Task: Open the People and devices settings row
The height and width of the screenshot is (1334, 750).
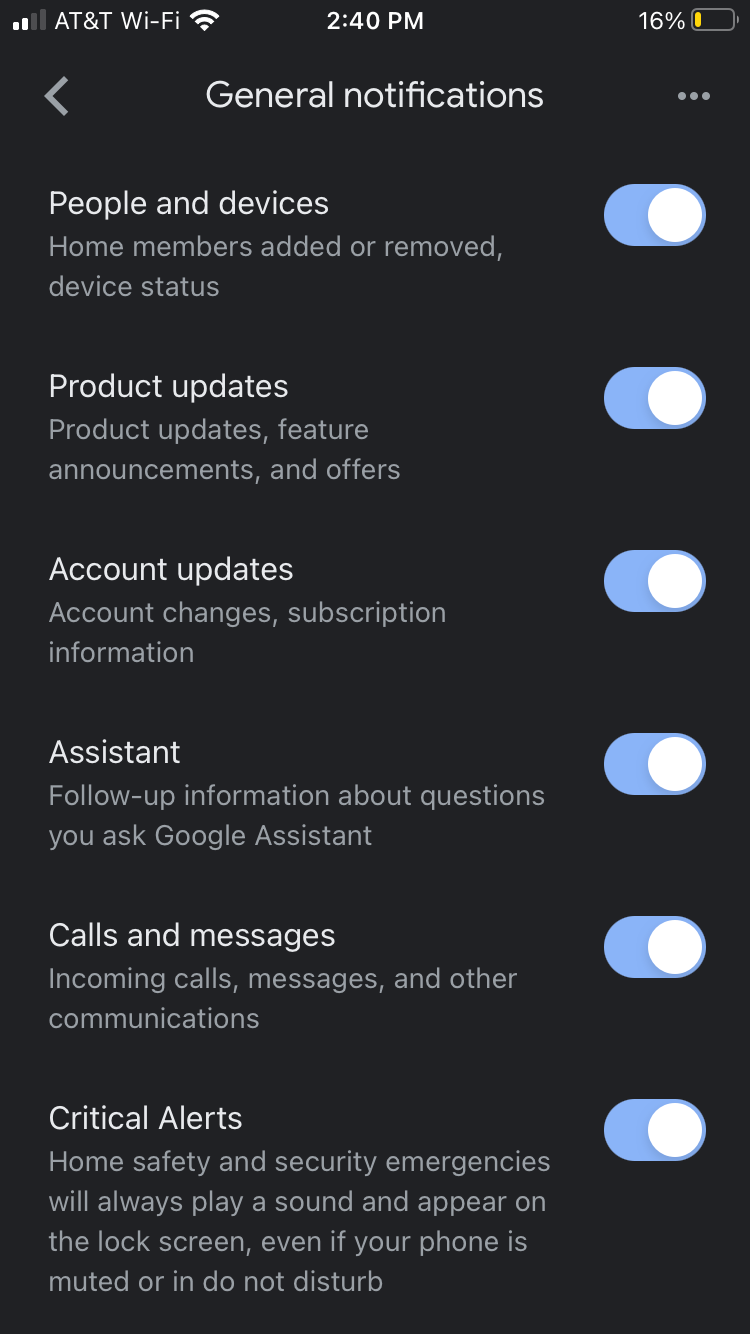Action: (x=188, y=203)
